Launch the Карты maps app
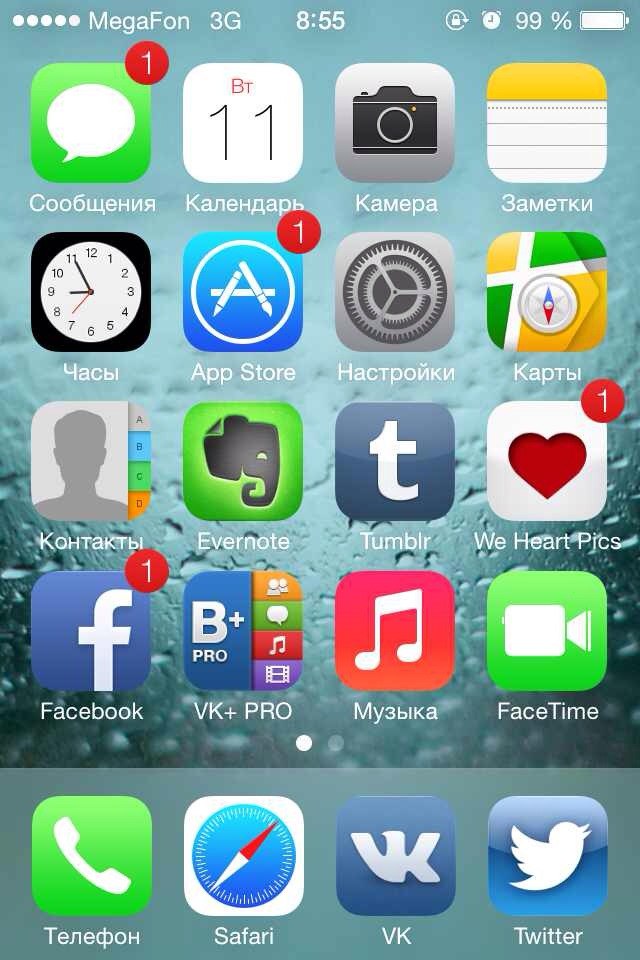 pos(547,292)
